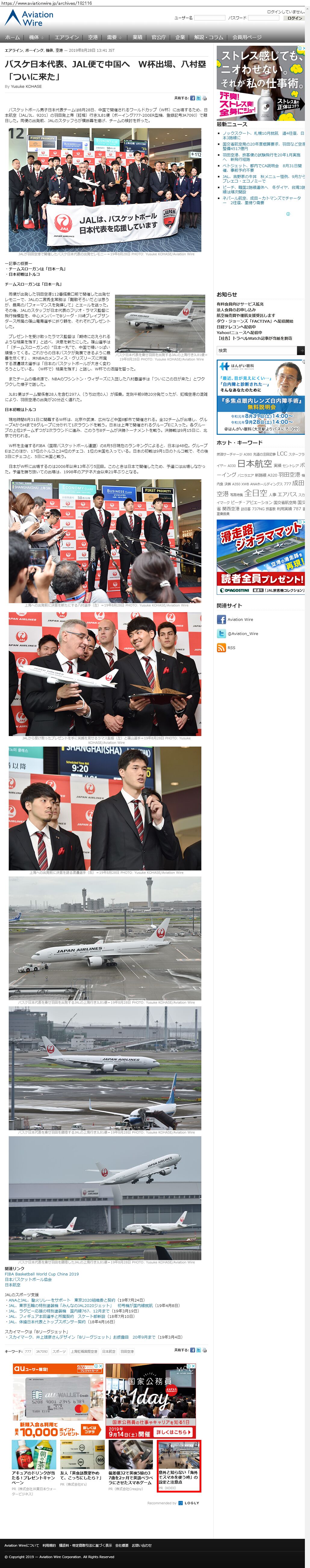Viewport: 310px width, 1568px height.
Task: Go to the 会員用ページ tab
Action: click(x=247, y=37)
